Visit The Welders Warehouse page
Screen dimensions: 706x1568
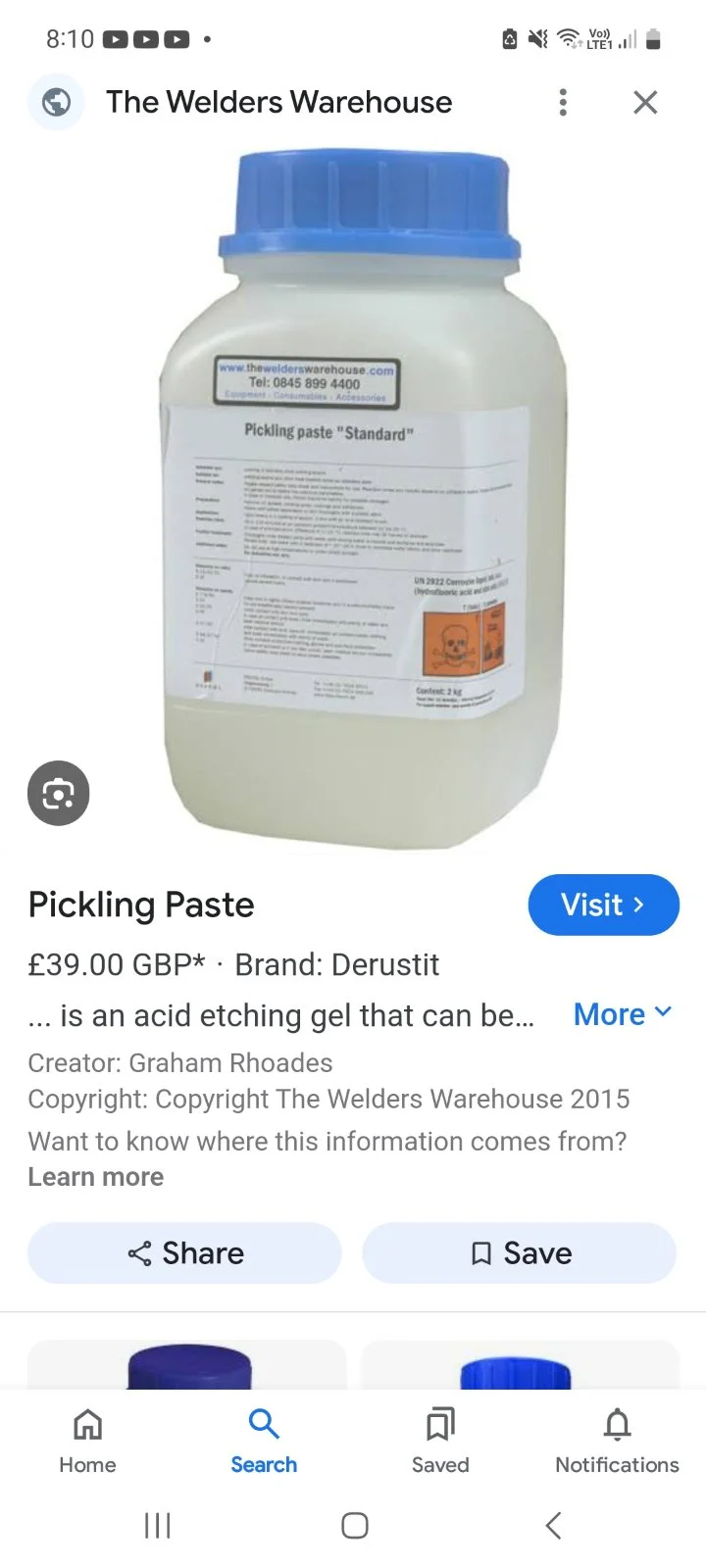tap(603, 905)
